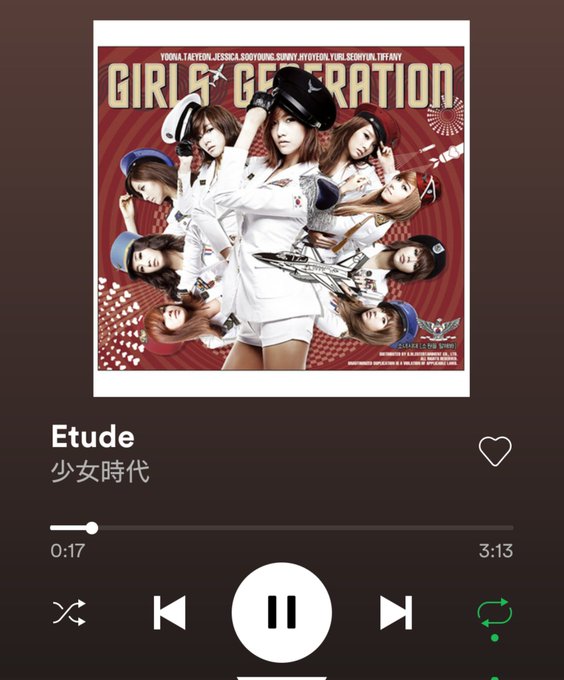Toggle the green repeat button
Image resolution: width=564 pixels, height=680 pixels.
(x=495, y=613)
